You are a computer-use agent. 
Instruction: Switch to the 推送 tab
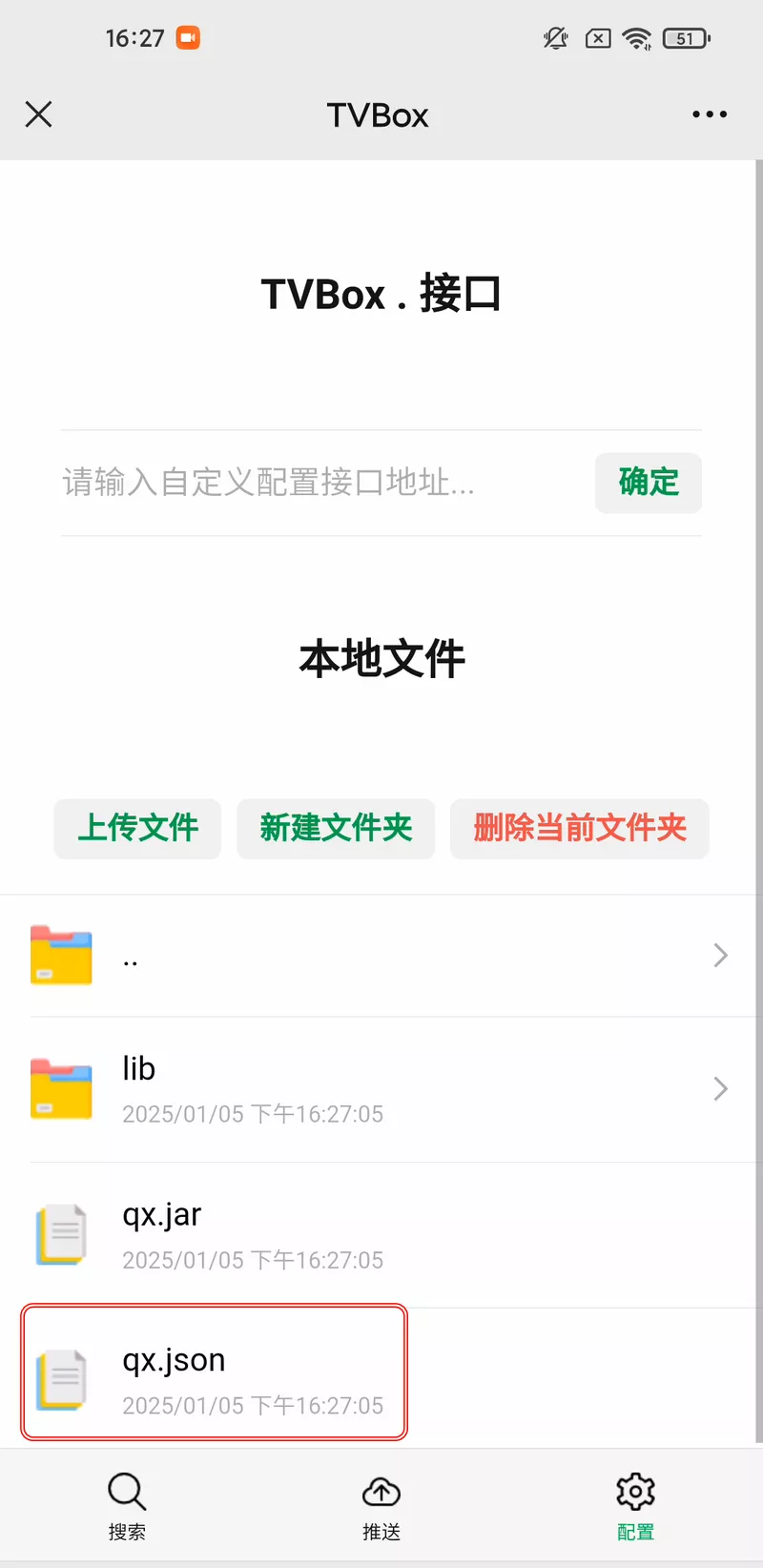click(381, 1505)
